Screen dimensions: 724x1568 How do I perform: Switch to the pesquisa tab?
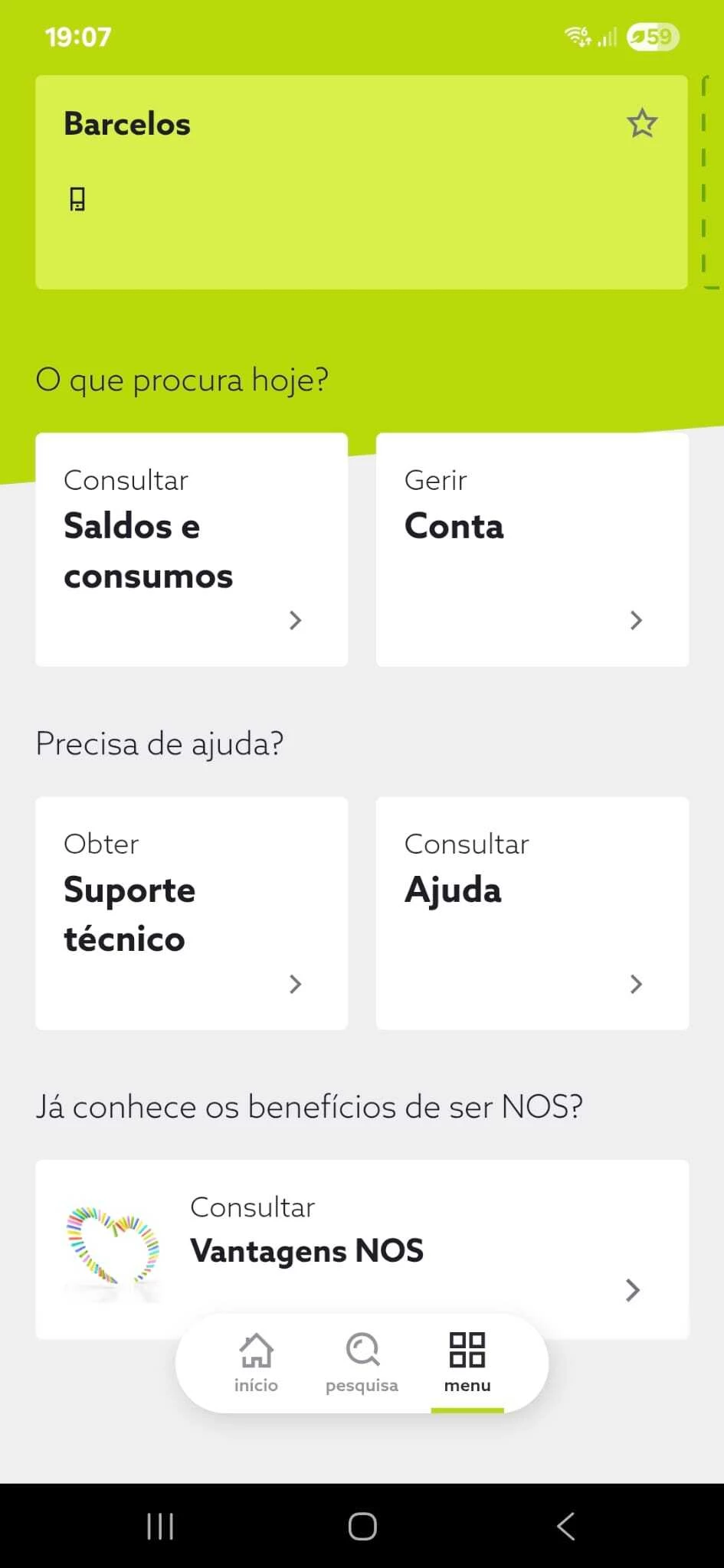pyautogui.click(x=362, y=1363)
